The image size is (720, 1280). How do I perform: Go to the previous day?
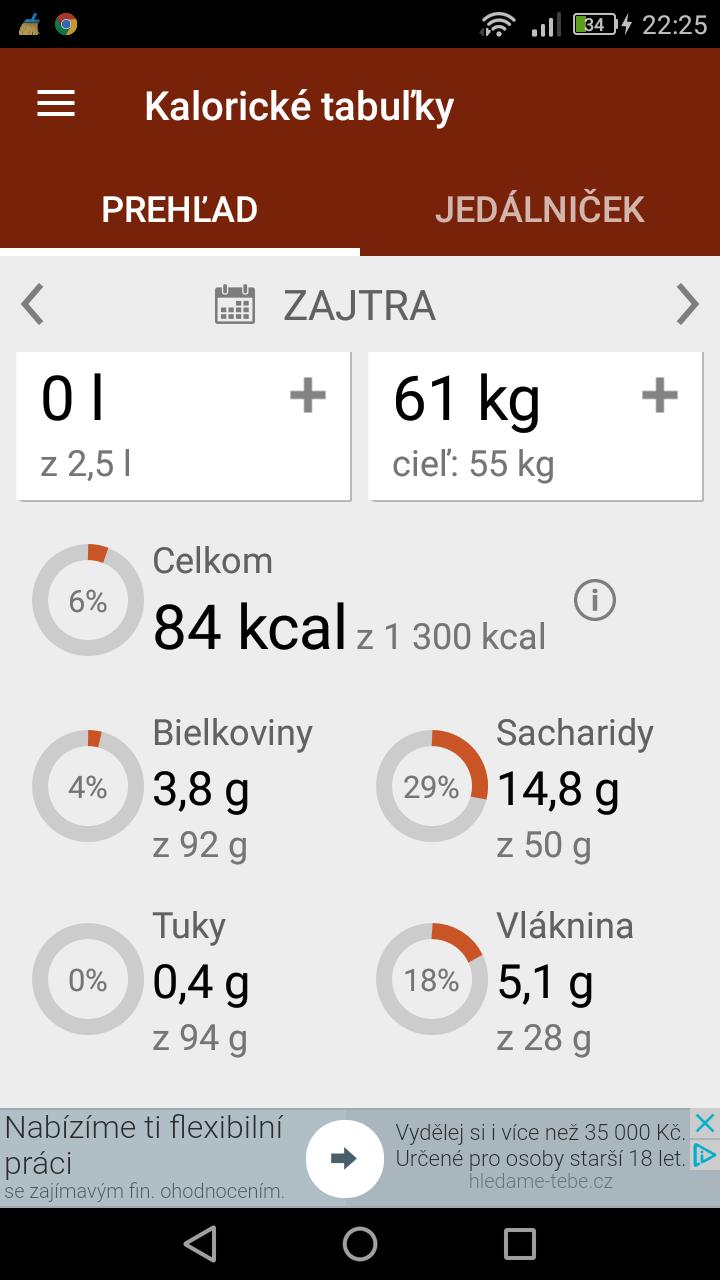coord(33,305)
